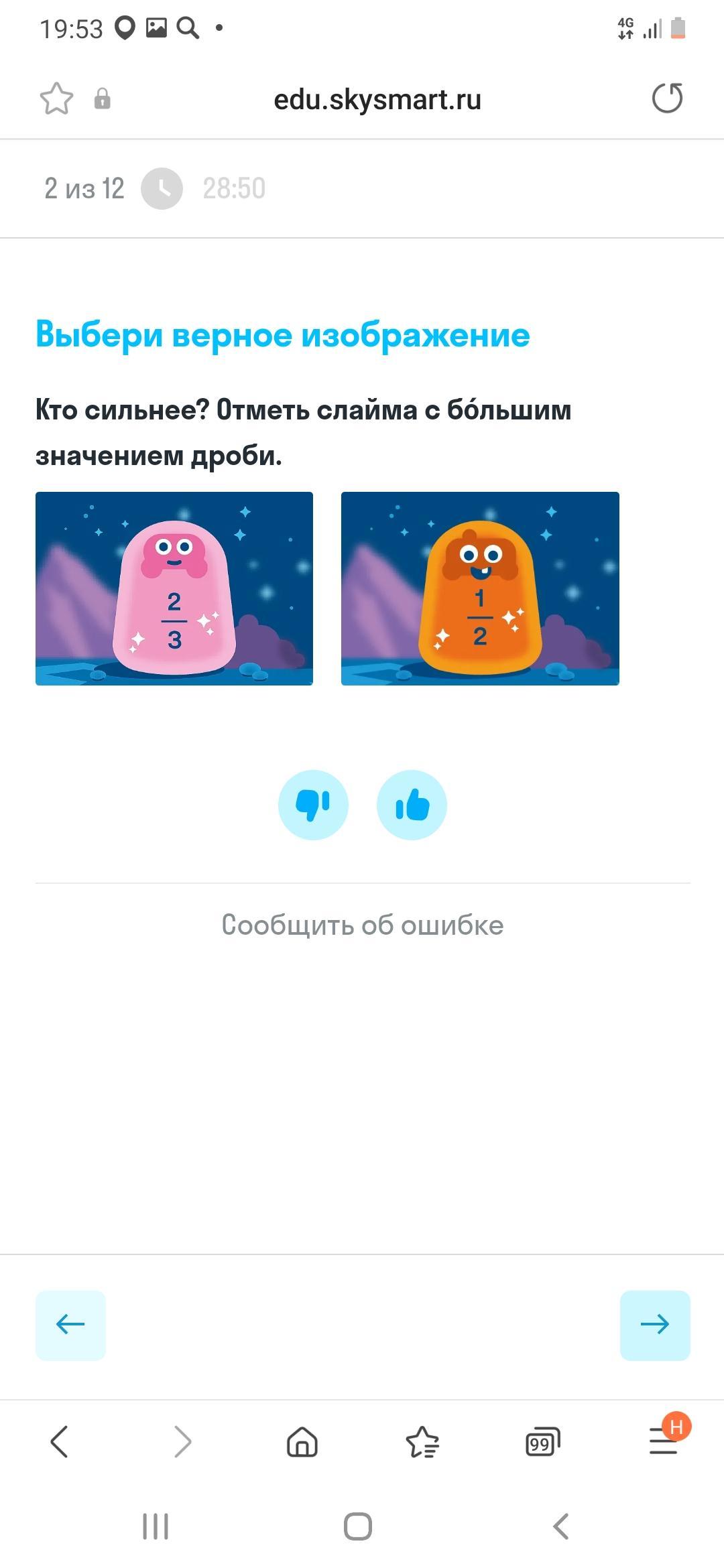724x1568 pixels.
Task: Select the pink slime with 2/3
Action: [x=174, y=588]
